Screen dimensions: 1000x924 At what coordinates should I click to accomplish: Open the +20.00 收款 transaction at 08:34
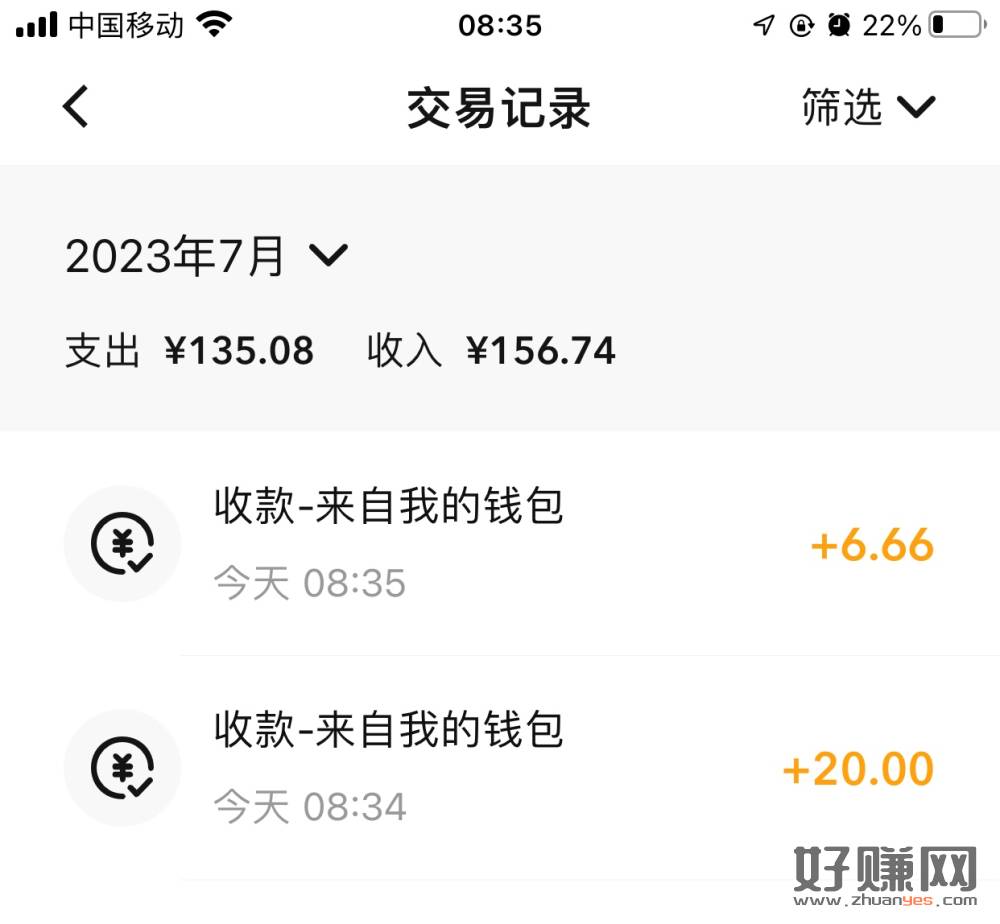coord(500,768)
